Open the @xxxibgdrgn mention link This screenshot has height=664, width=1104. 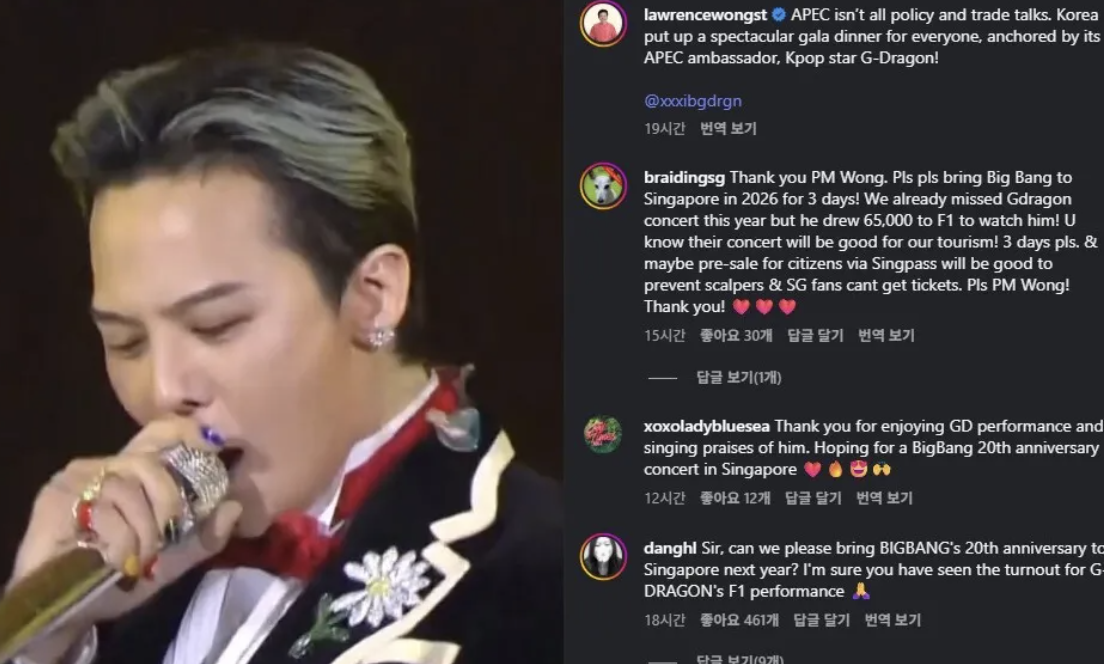(x=692, y=101)
